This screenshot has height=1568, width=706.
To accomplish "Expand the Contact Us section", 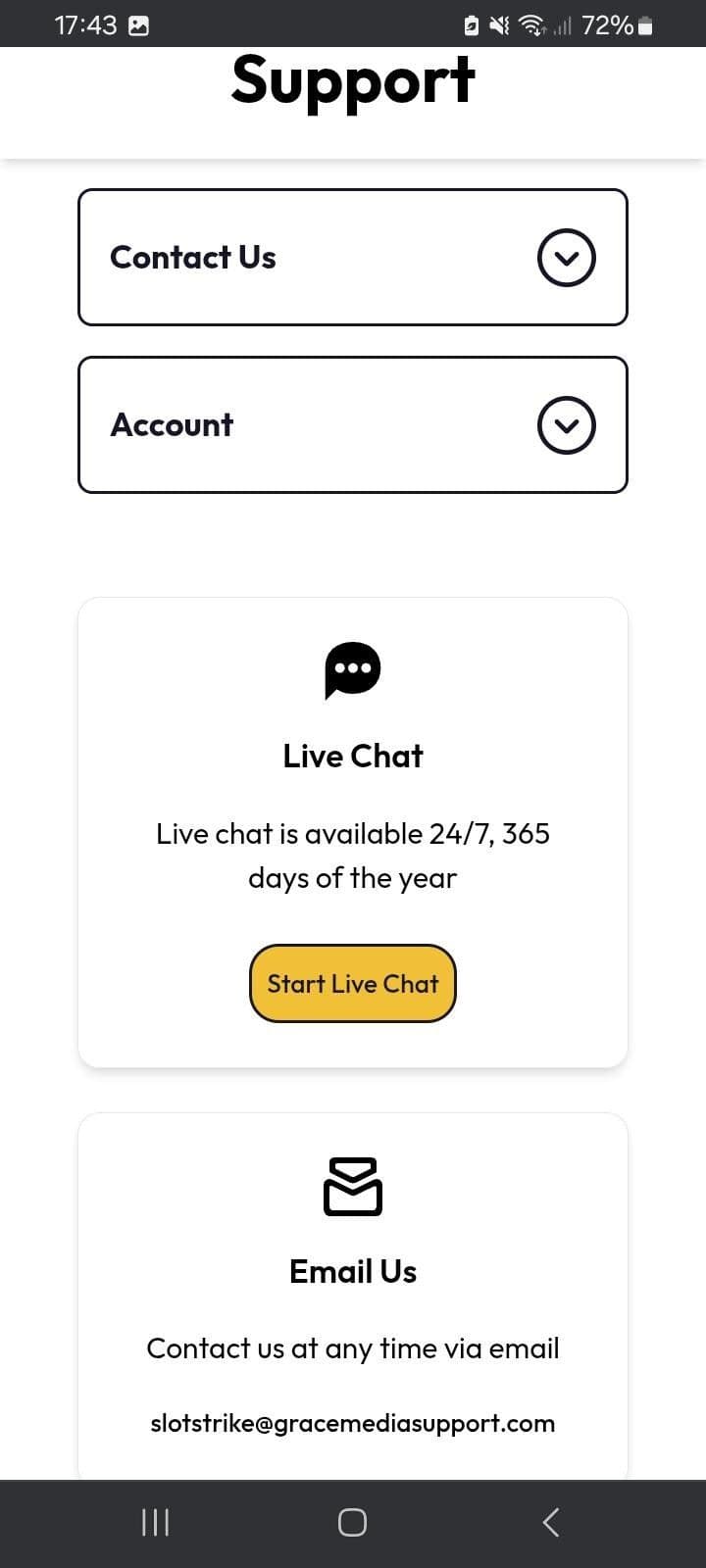I will click(566, 258).
